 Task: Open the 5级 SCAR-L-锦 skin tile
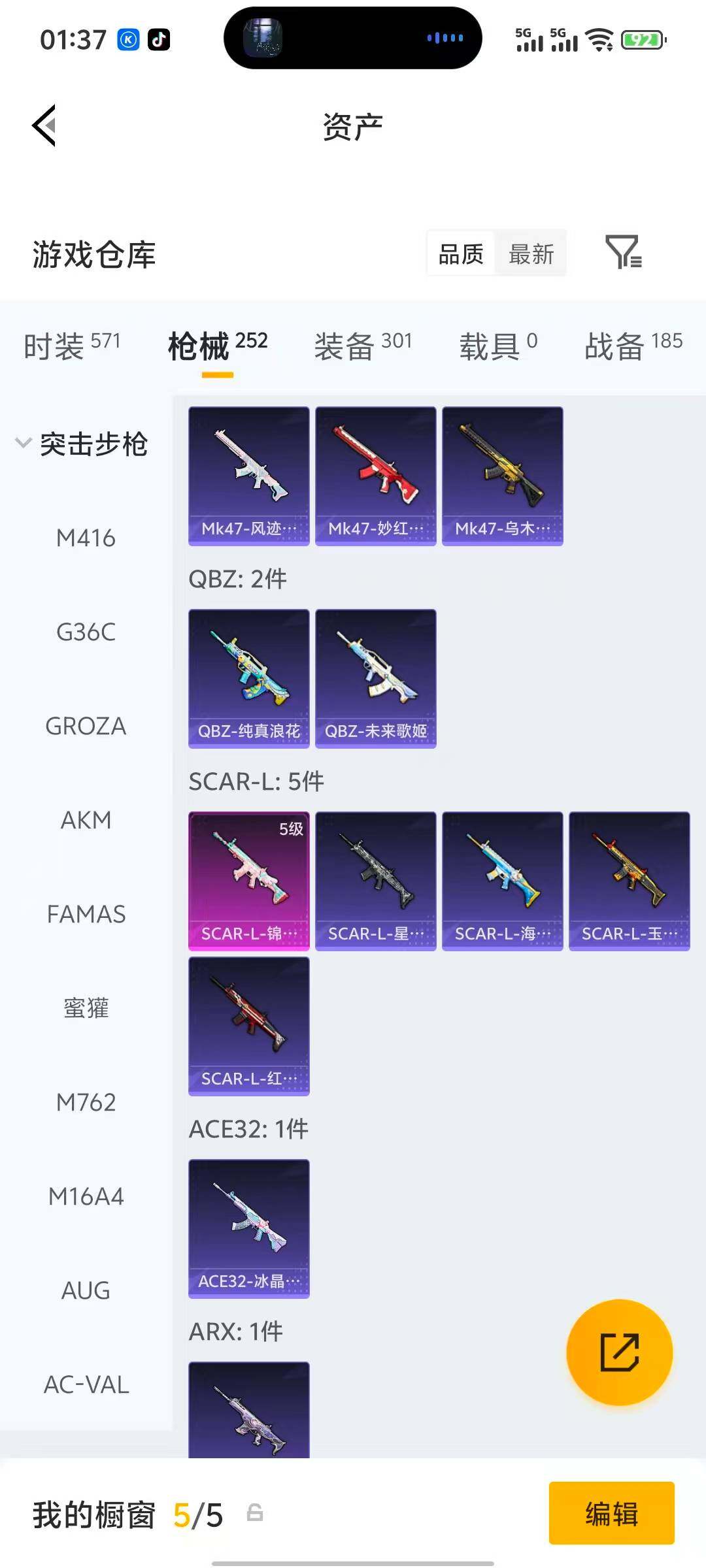[x=248, y=881]
